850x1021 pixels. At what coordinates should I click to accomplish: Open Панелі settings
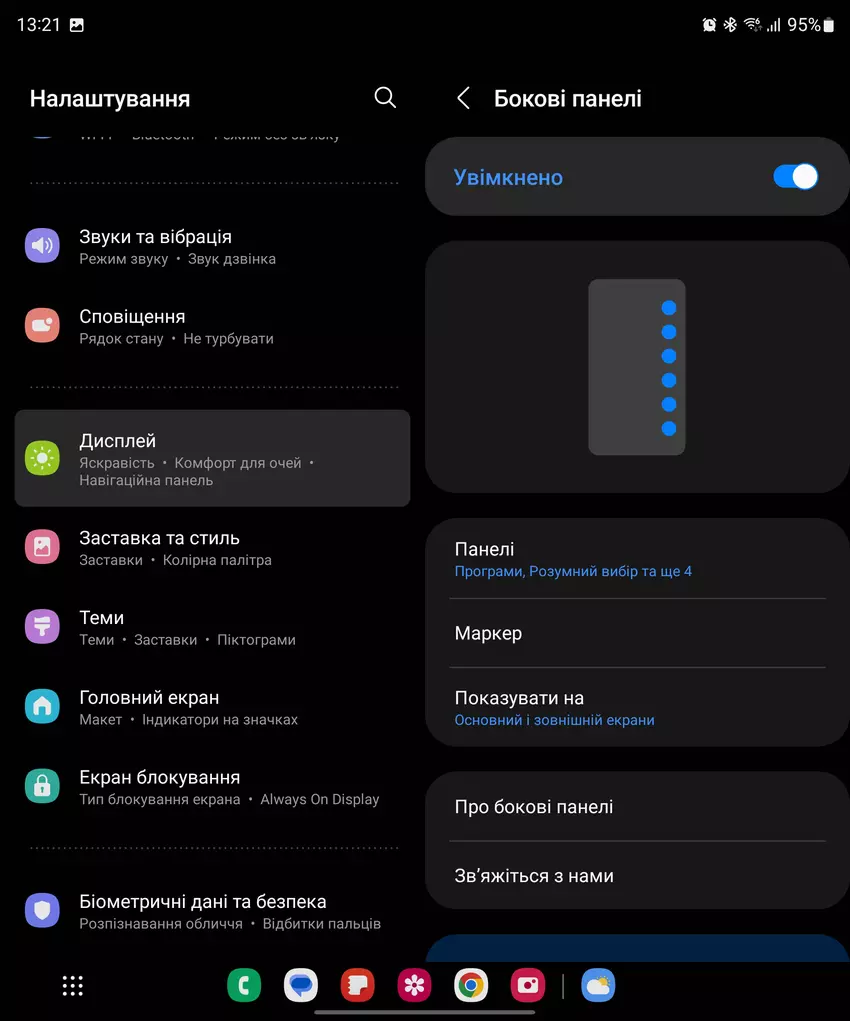click(x=637, y=559)
